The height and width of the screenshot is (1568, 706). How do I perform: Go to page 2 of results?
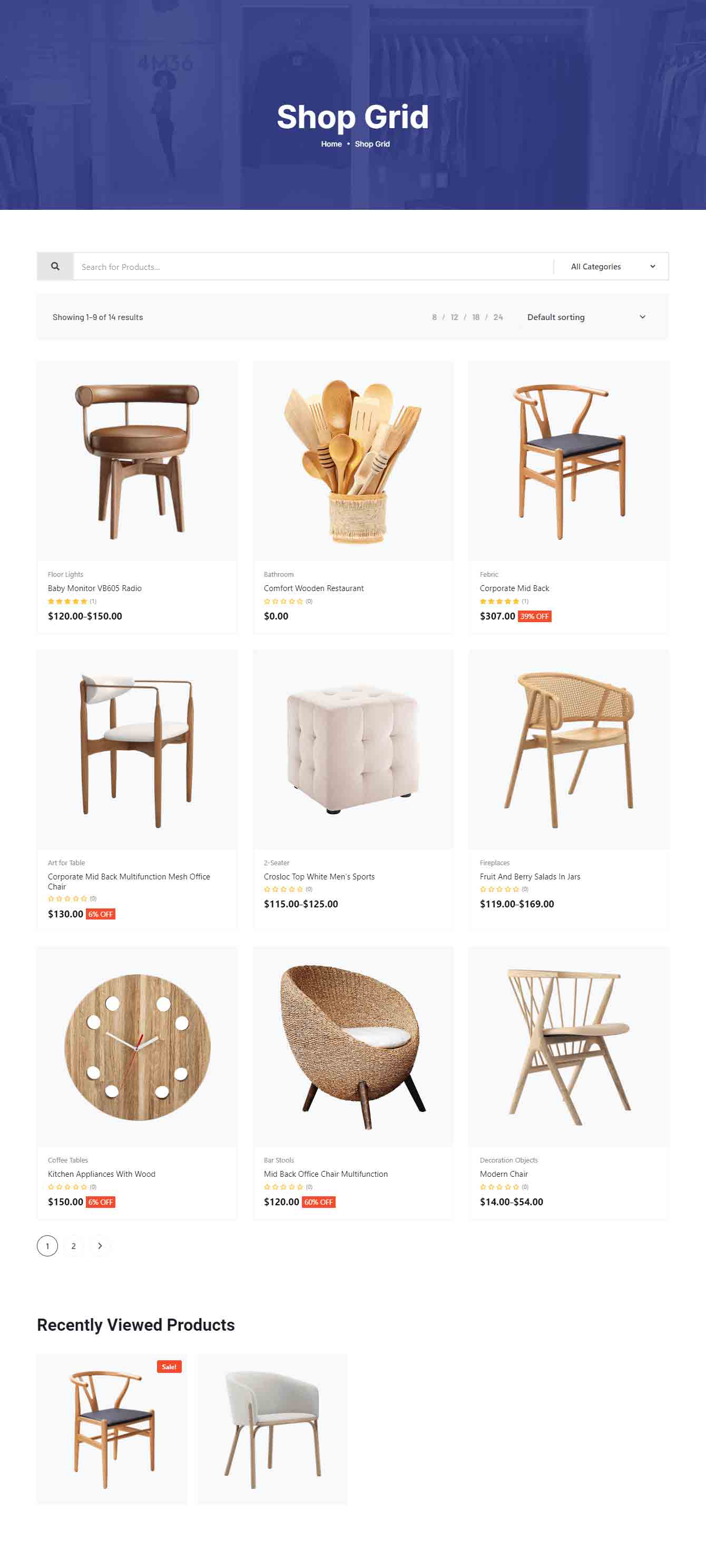click(74, 1245)
